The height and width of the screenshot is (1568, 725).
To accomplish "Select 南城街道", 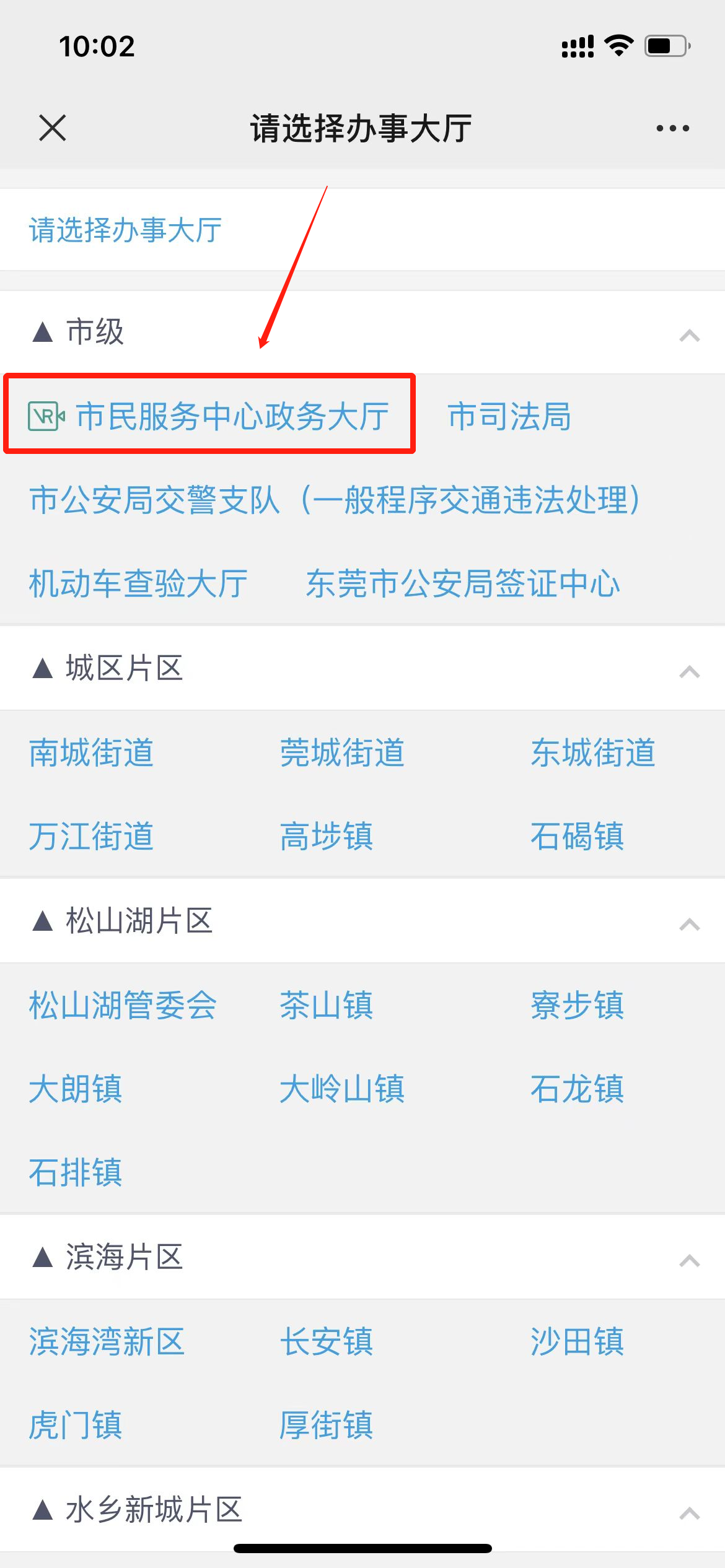I will pos(91,752).
